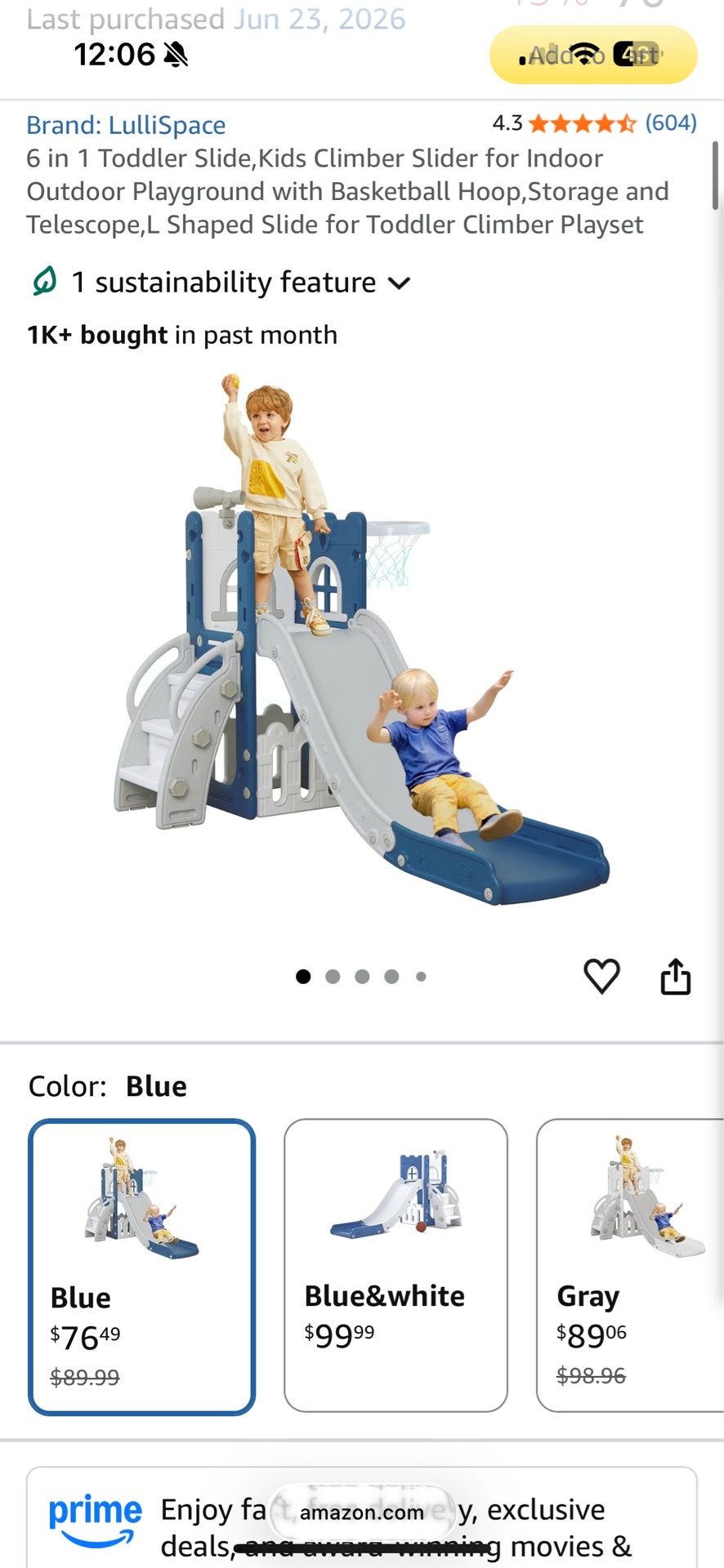
Task: Share this product
Action: tap(675, 976)
